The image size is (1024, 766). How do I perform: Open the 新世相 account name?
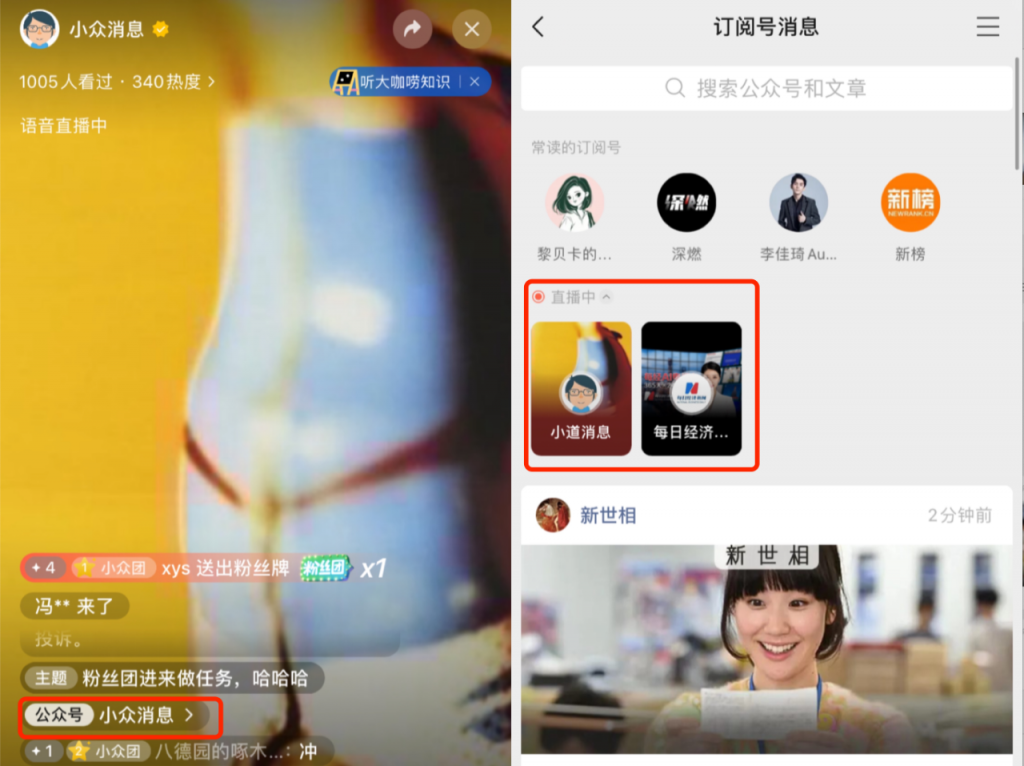click(608, 515)
